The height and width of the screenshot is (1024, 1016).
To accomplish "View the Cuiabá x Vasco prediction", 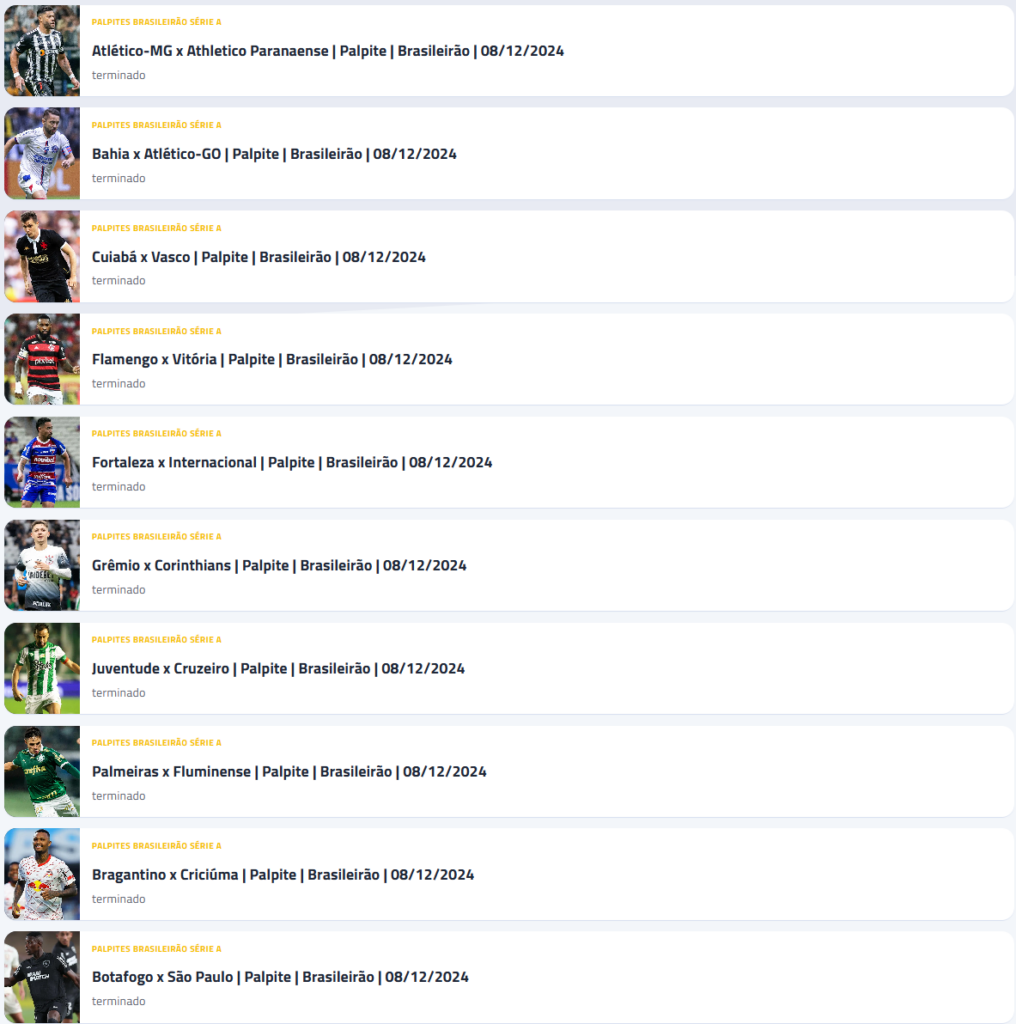I will point(259,257).
